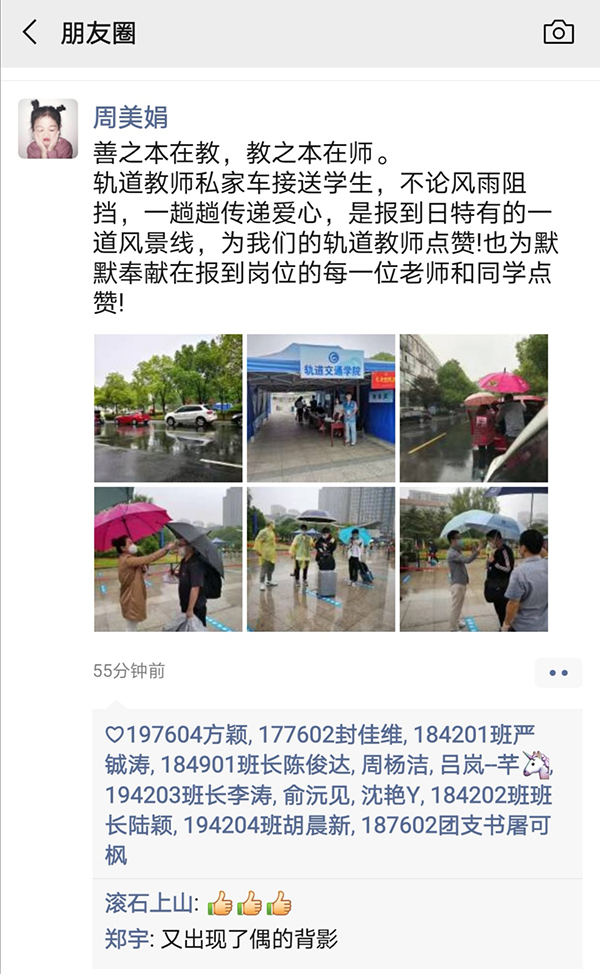This screenshot has width=600, height=974.
Task: View the last photo with blue umbrella
Action: click(x=474, y=559)
